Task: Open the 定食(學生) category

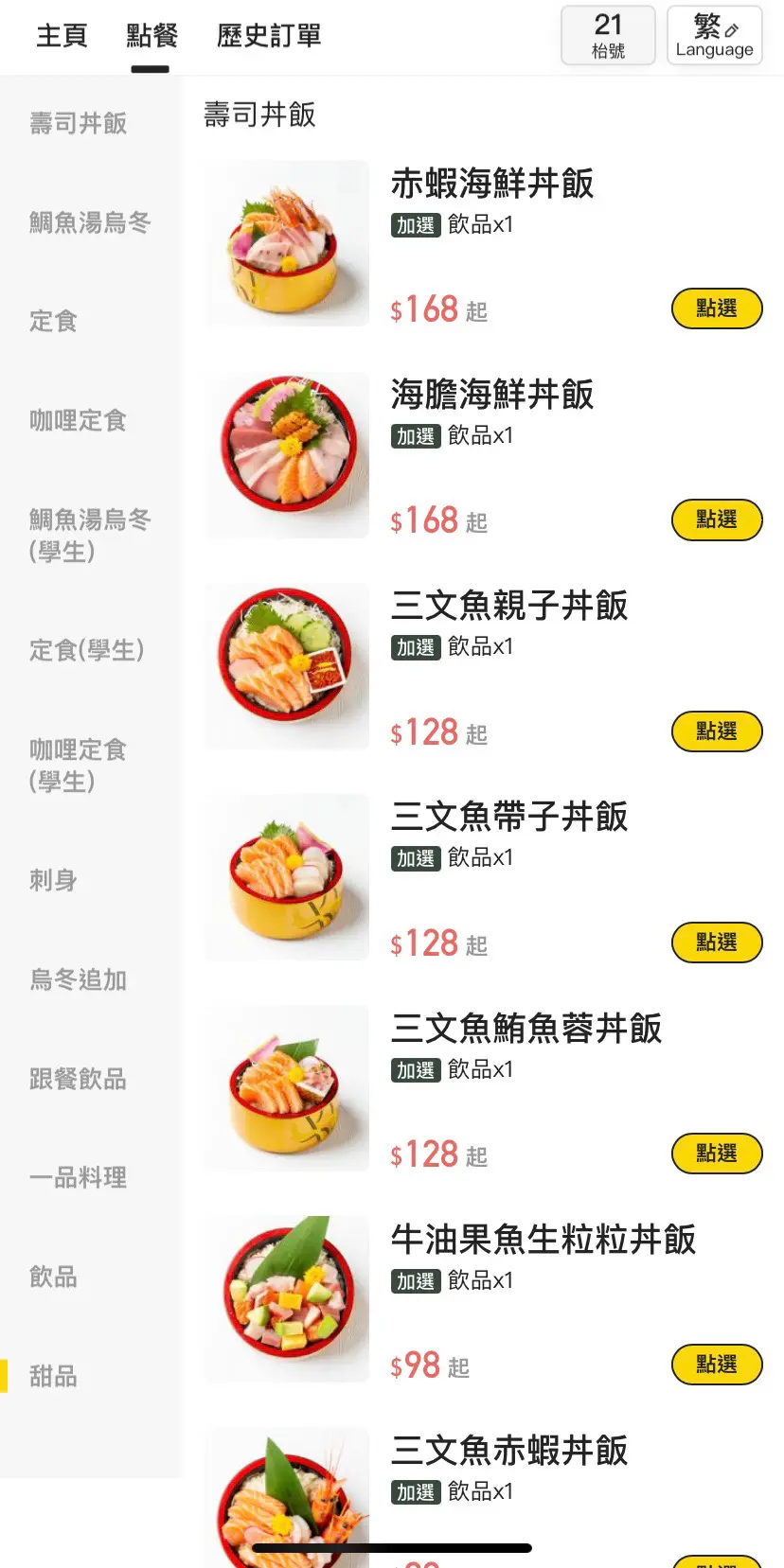Action: tap(86, 650)
